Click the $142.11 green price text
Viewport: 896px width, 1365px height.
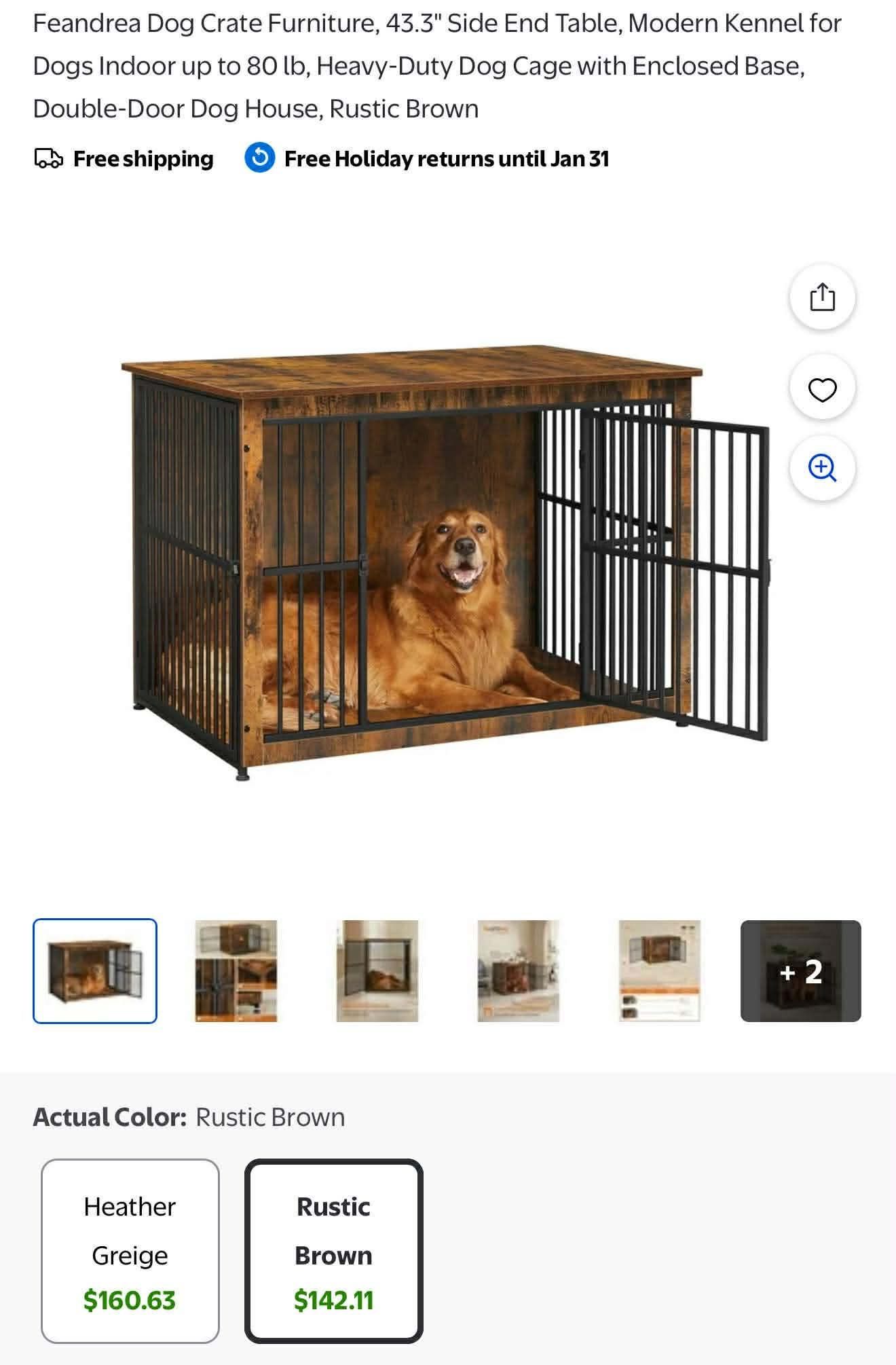pyautogui.click(x=335, y=1298)
